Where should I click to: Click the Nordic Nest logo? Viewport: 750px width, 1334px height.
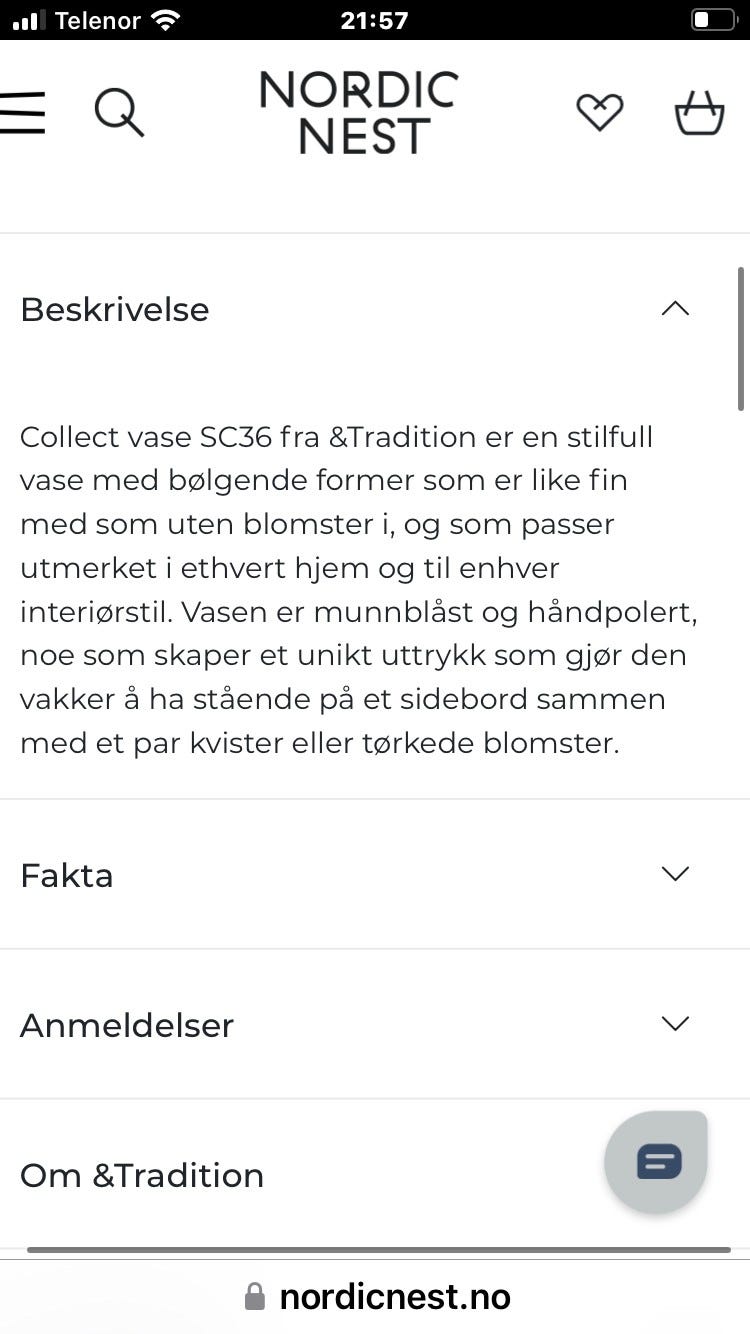tap(357, 112)
